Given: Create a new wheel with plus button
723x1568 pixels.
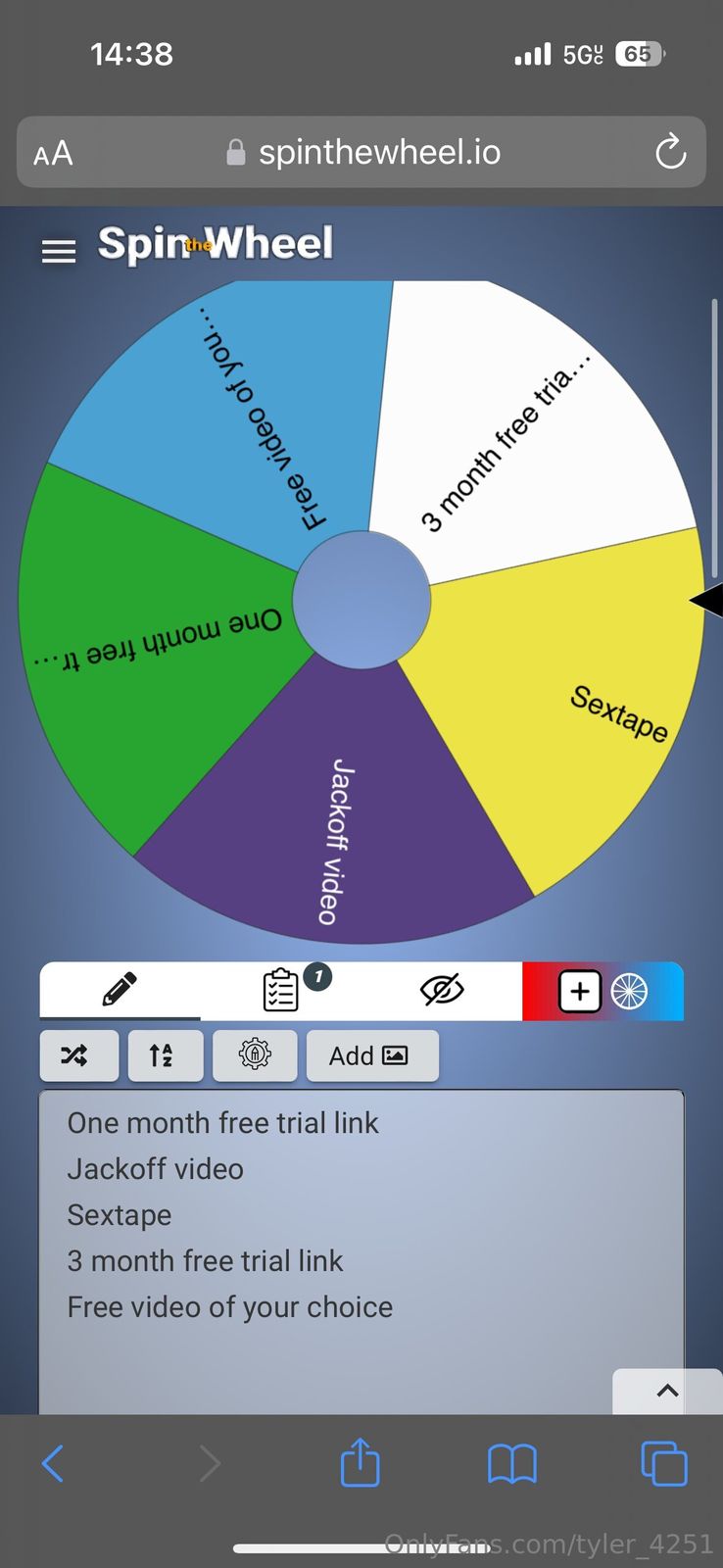Looking at the screenshot, I should tap(579, 992).
